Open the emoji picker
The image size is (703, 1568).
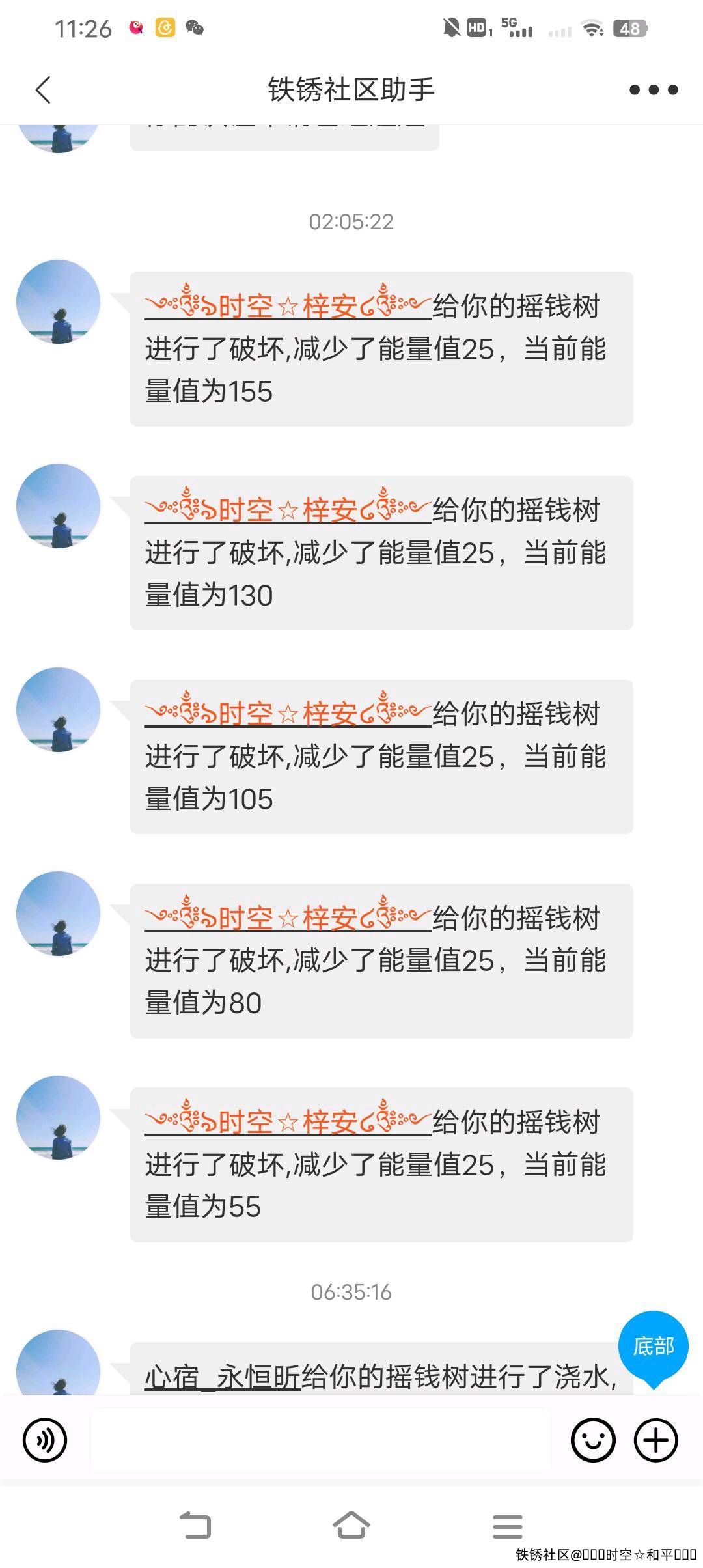point(593,1440)
